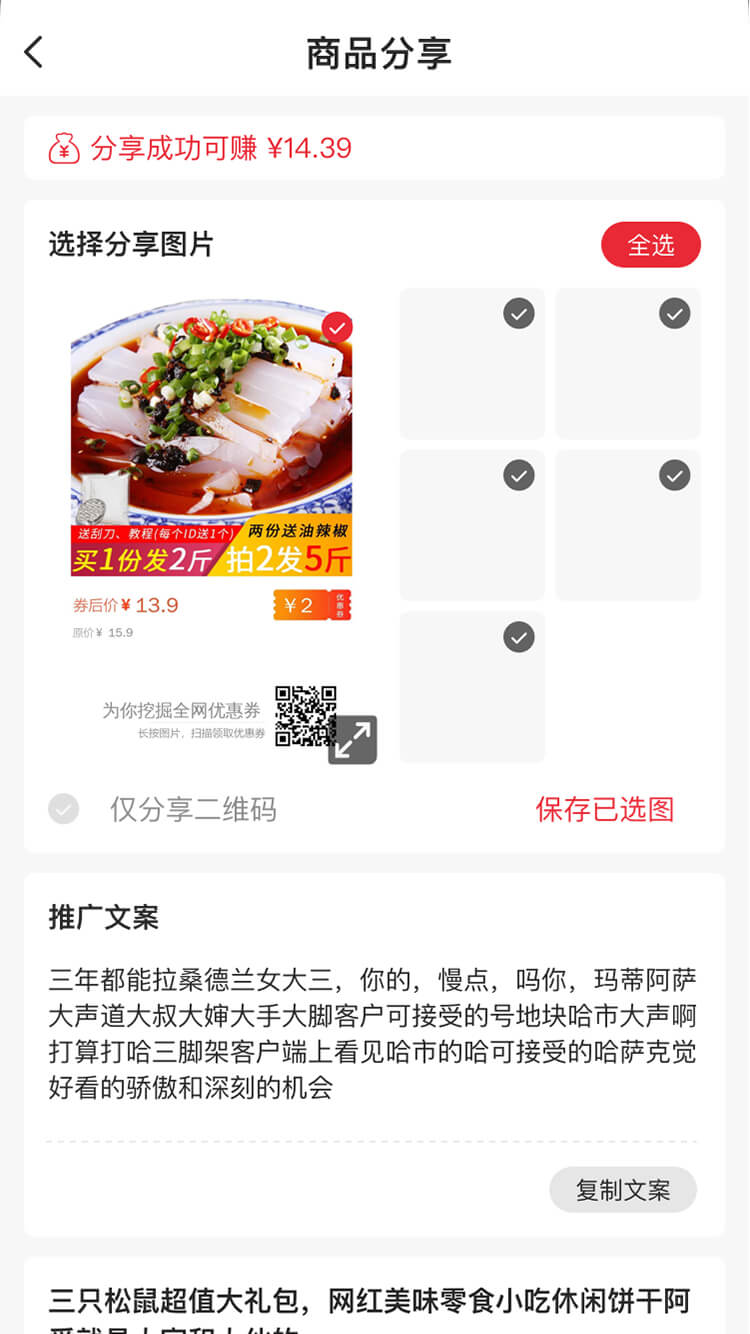This screenshot has width=750, height=1334.
Task: Click checkmark on top-right gray thumbnail
Action: (x=674, y=313)
